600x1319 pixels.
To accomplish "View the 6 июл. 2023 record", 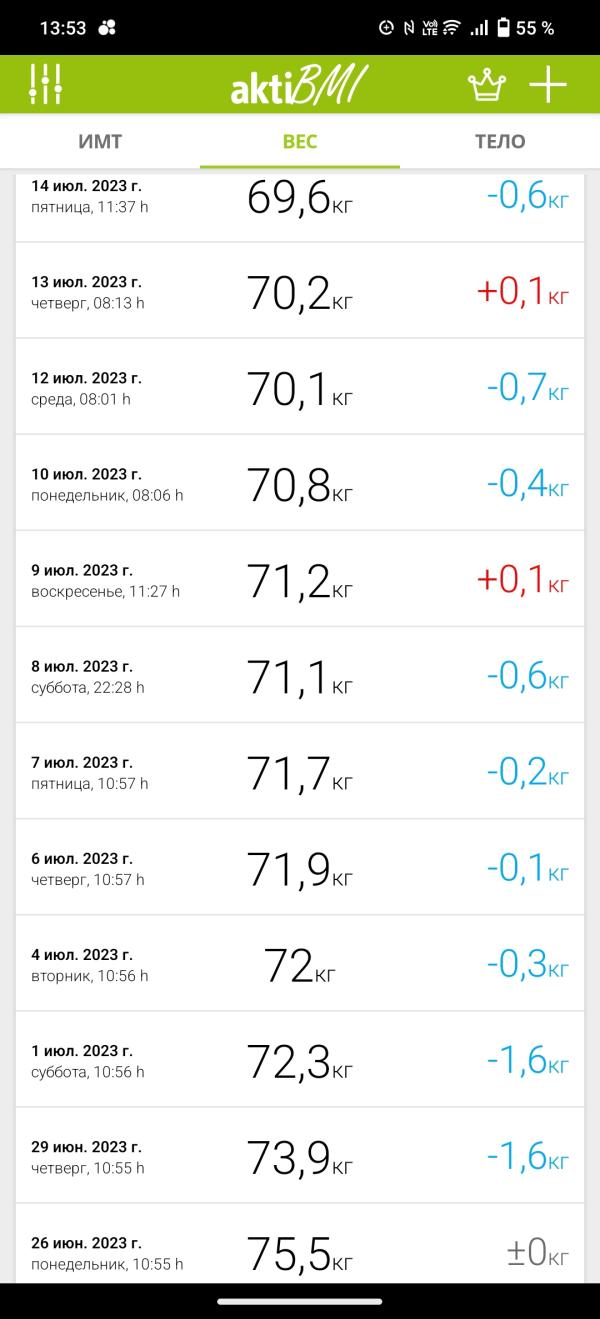I will click(300, 867).
